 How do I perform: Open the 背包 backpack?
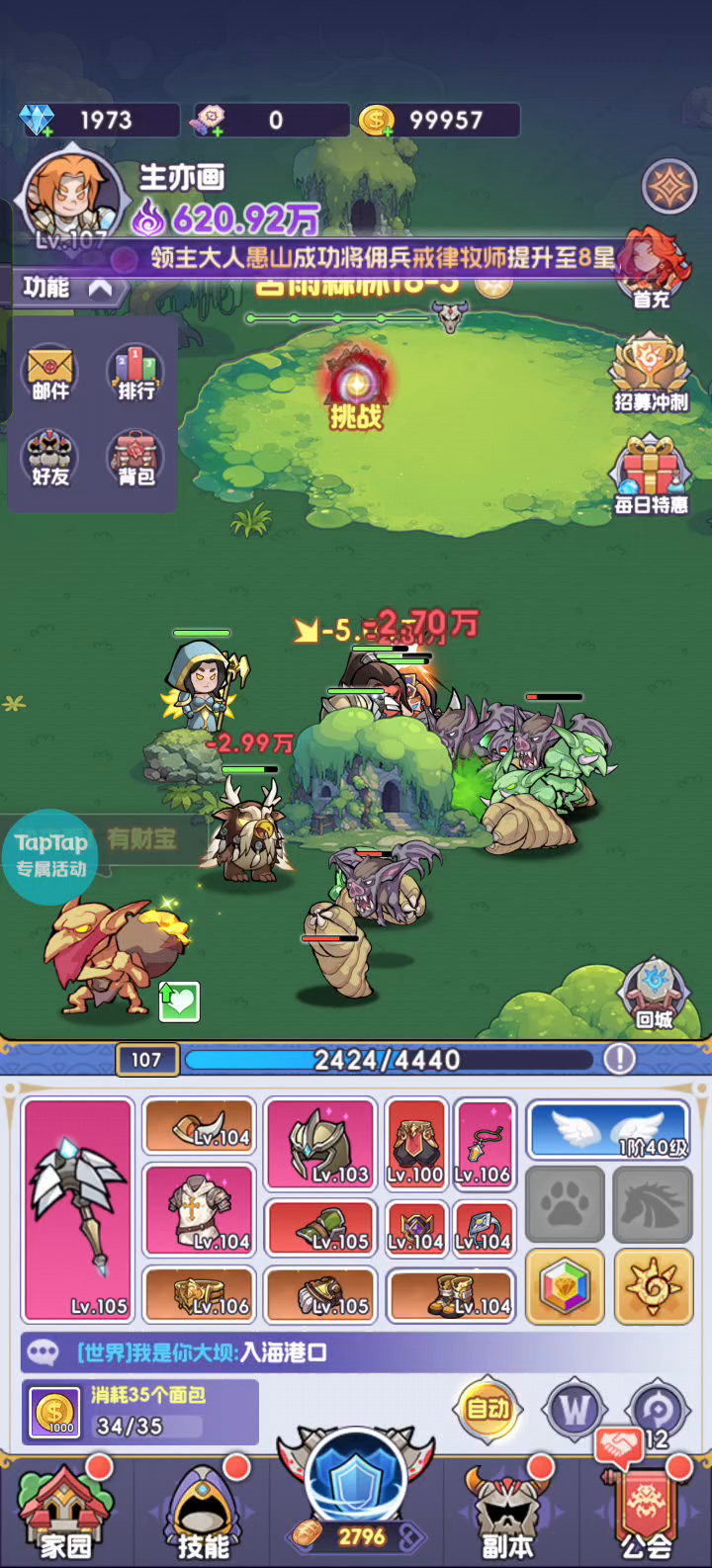(x=135, y=459)
